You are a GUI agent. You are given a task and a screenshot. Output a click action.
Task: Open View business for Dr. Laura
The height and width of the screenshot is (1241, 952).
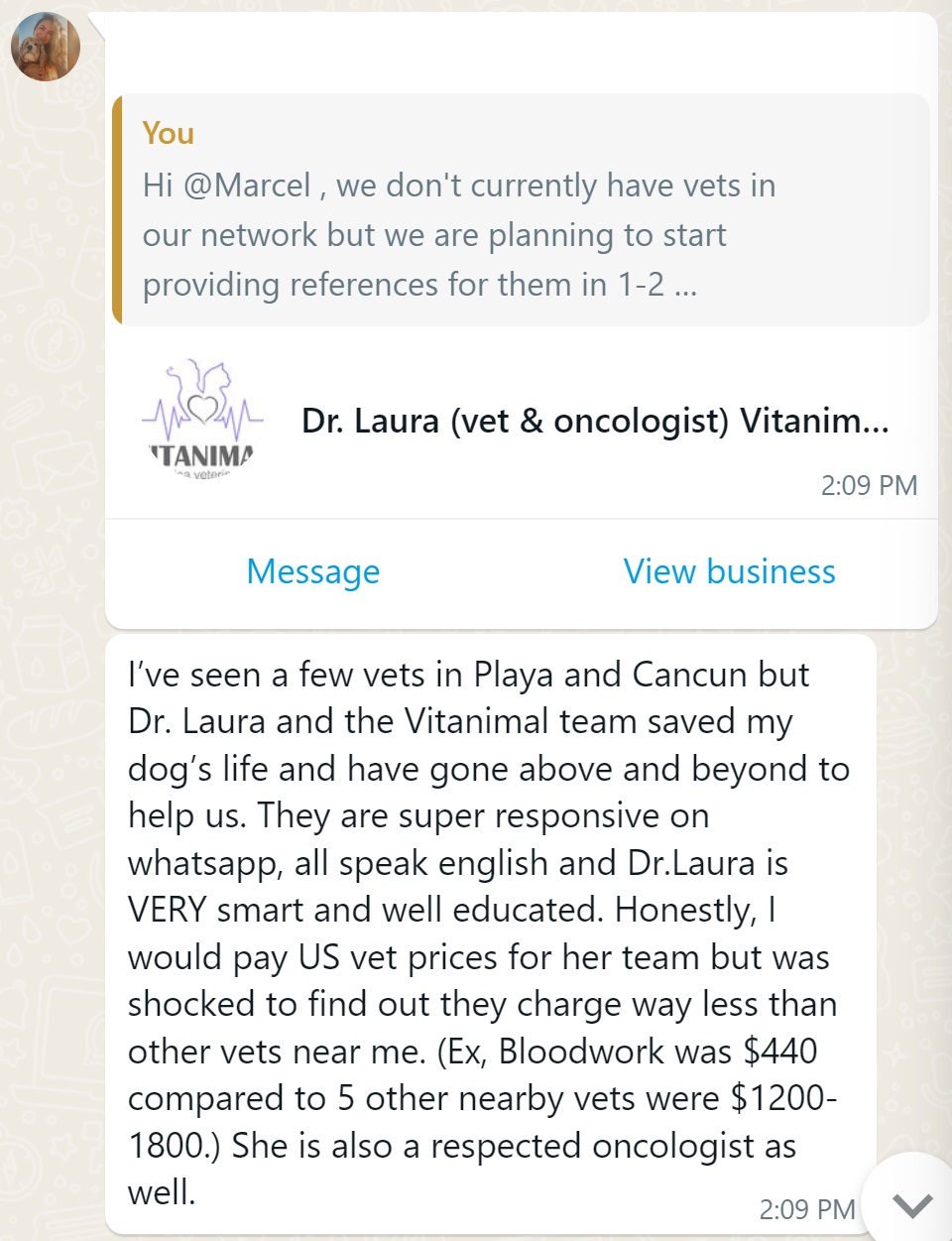(x=729, y=572)
